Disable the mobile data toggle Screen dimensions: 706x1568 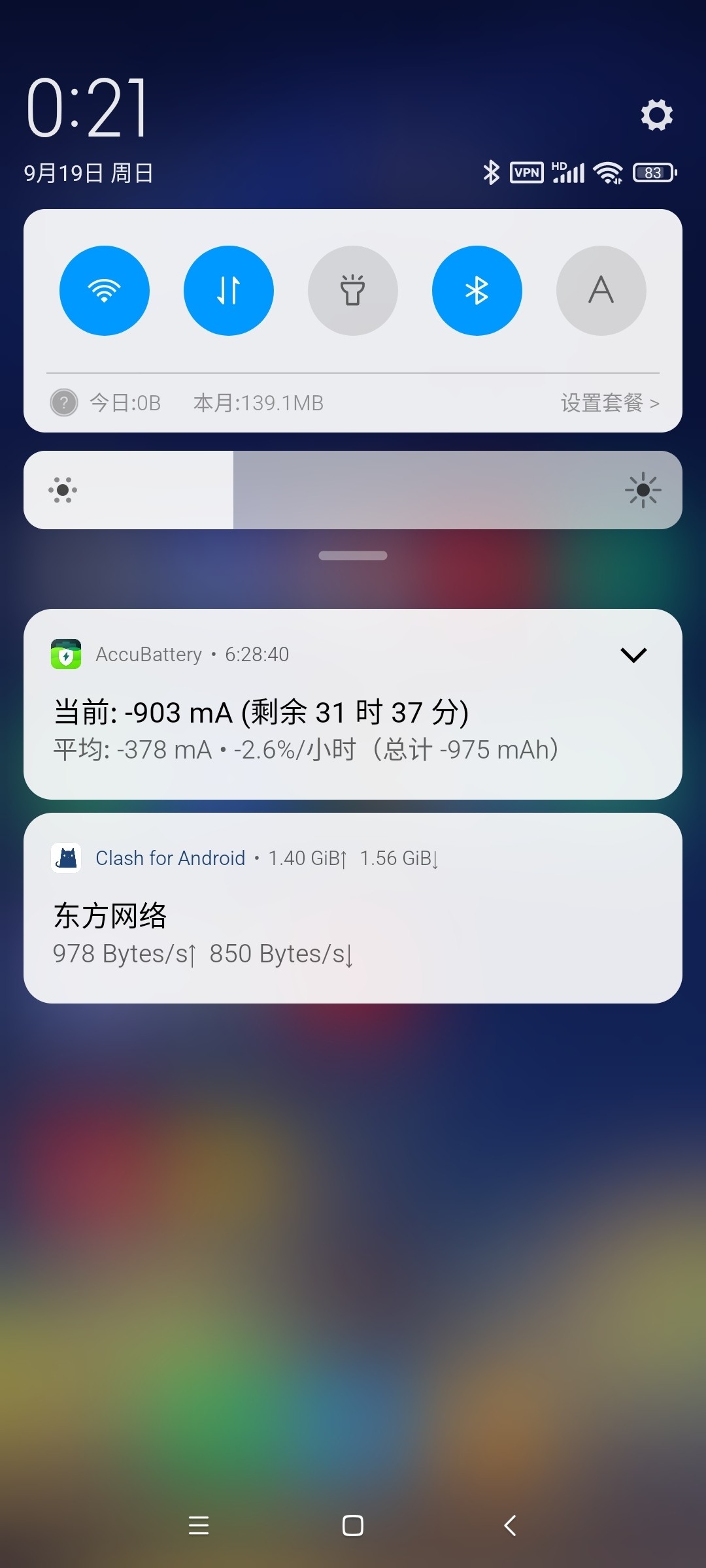[x=229, y=291]
